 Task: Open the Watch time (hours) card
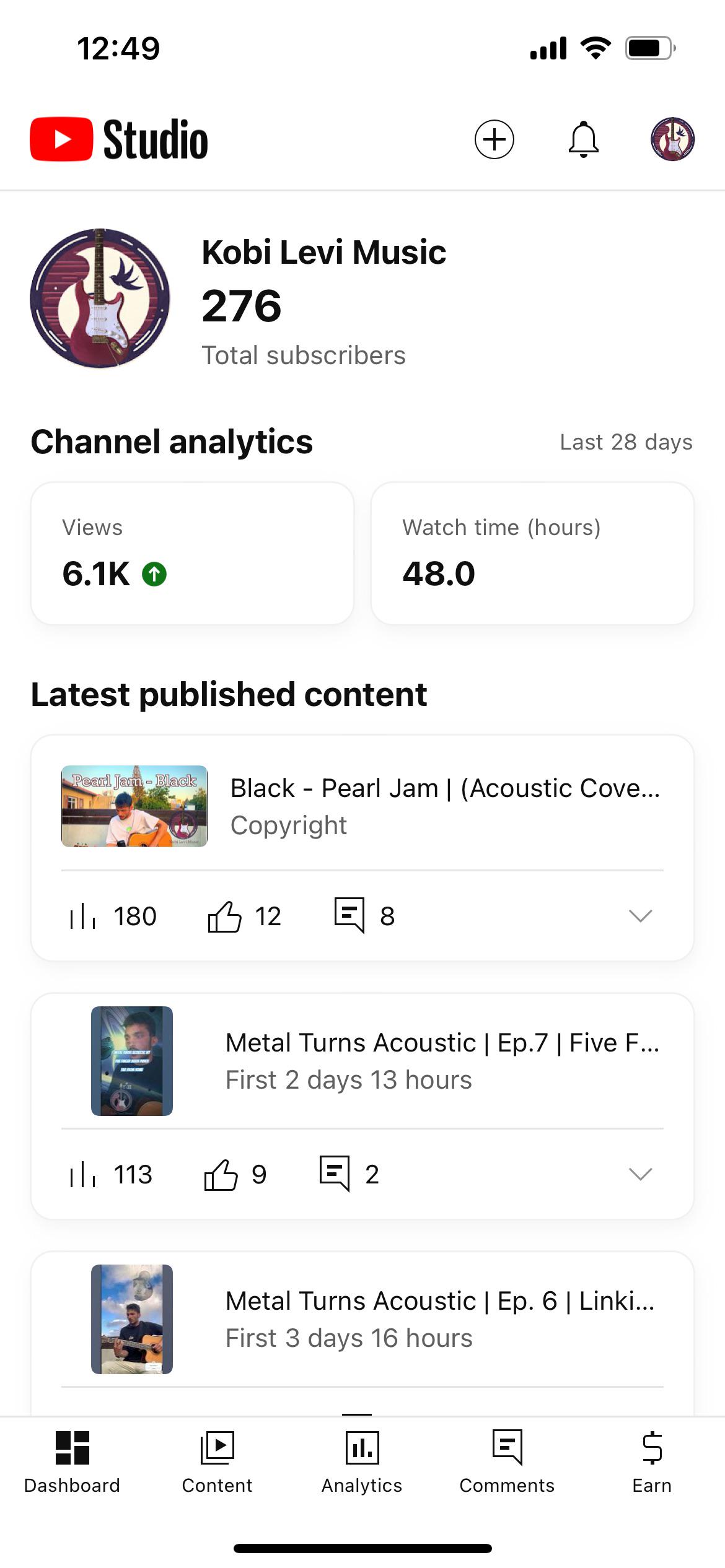(x=532, y=553)
